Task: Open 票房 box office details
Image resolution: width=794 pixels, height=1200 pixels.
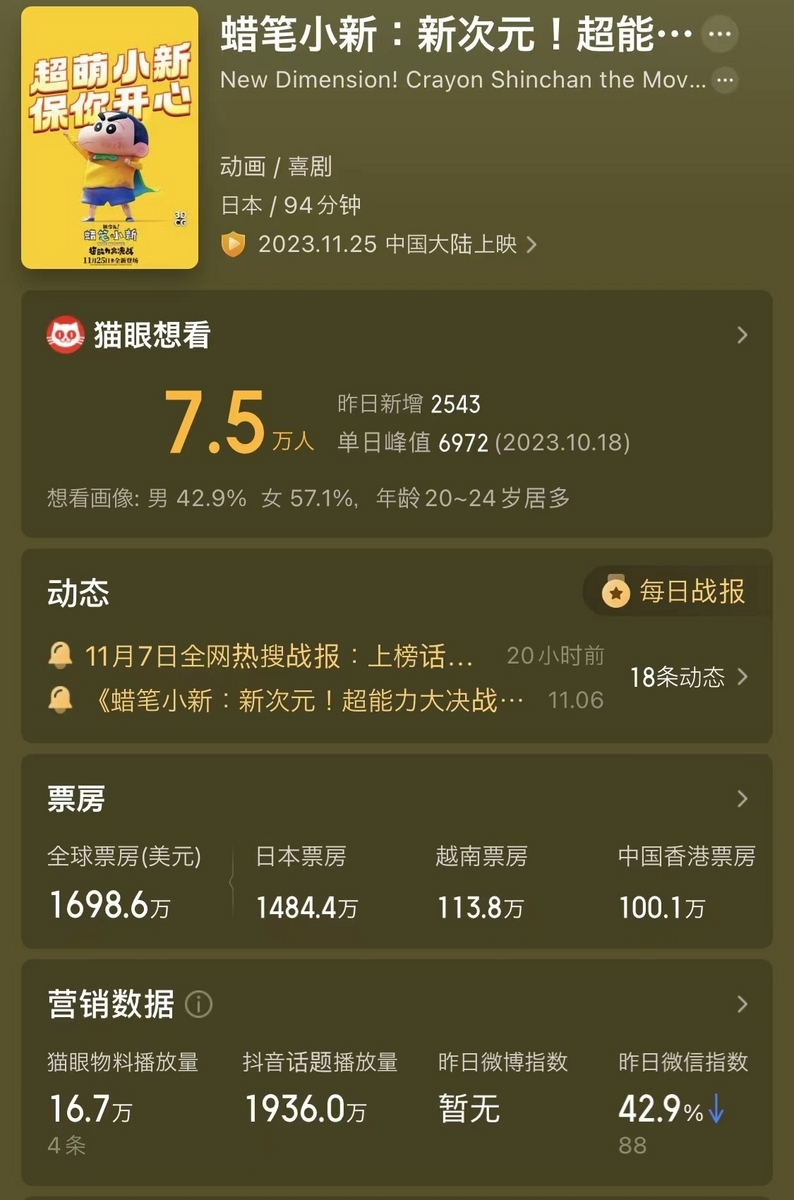Action: [742, 798]
